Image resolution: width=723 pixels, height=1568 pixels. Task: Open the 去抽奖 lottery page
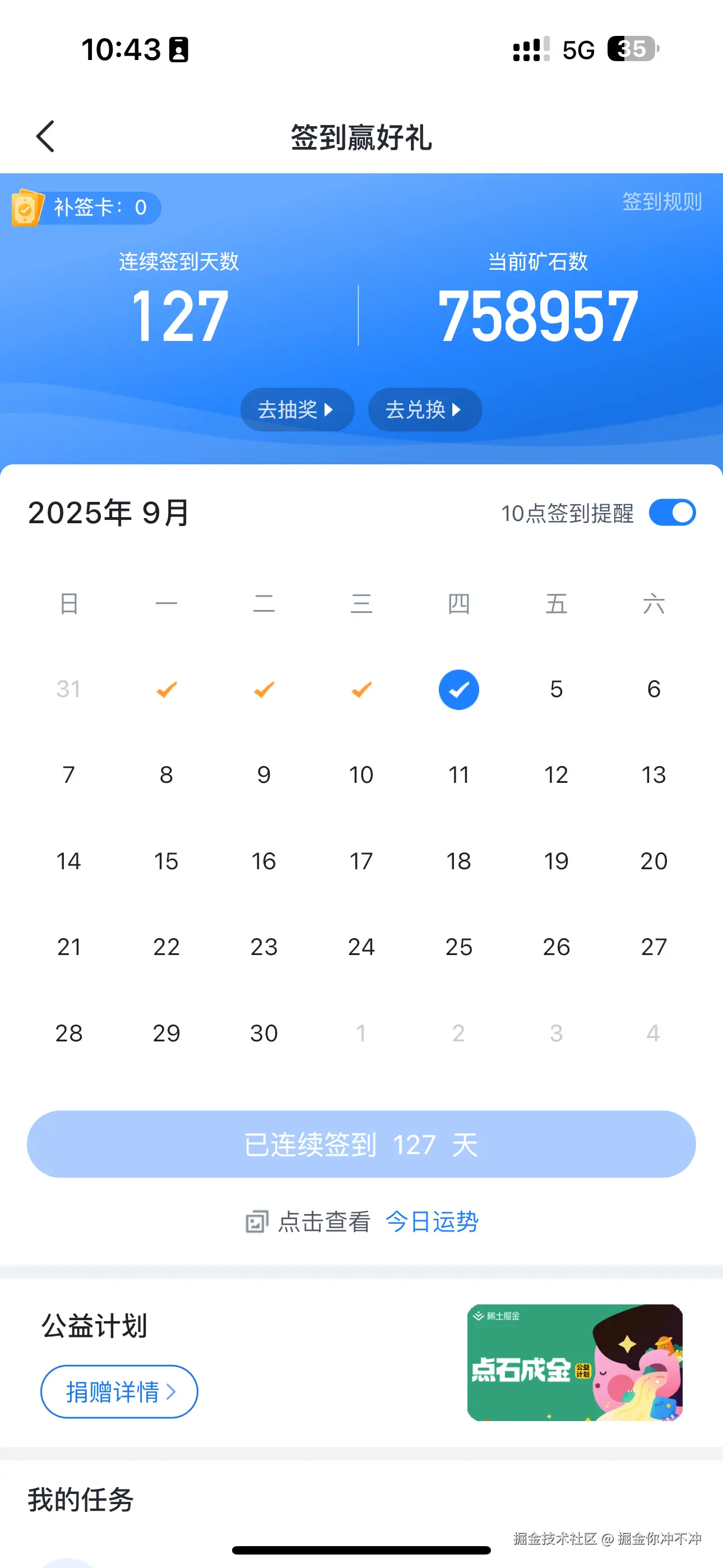(297, 409)
